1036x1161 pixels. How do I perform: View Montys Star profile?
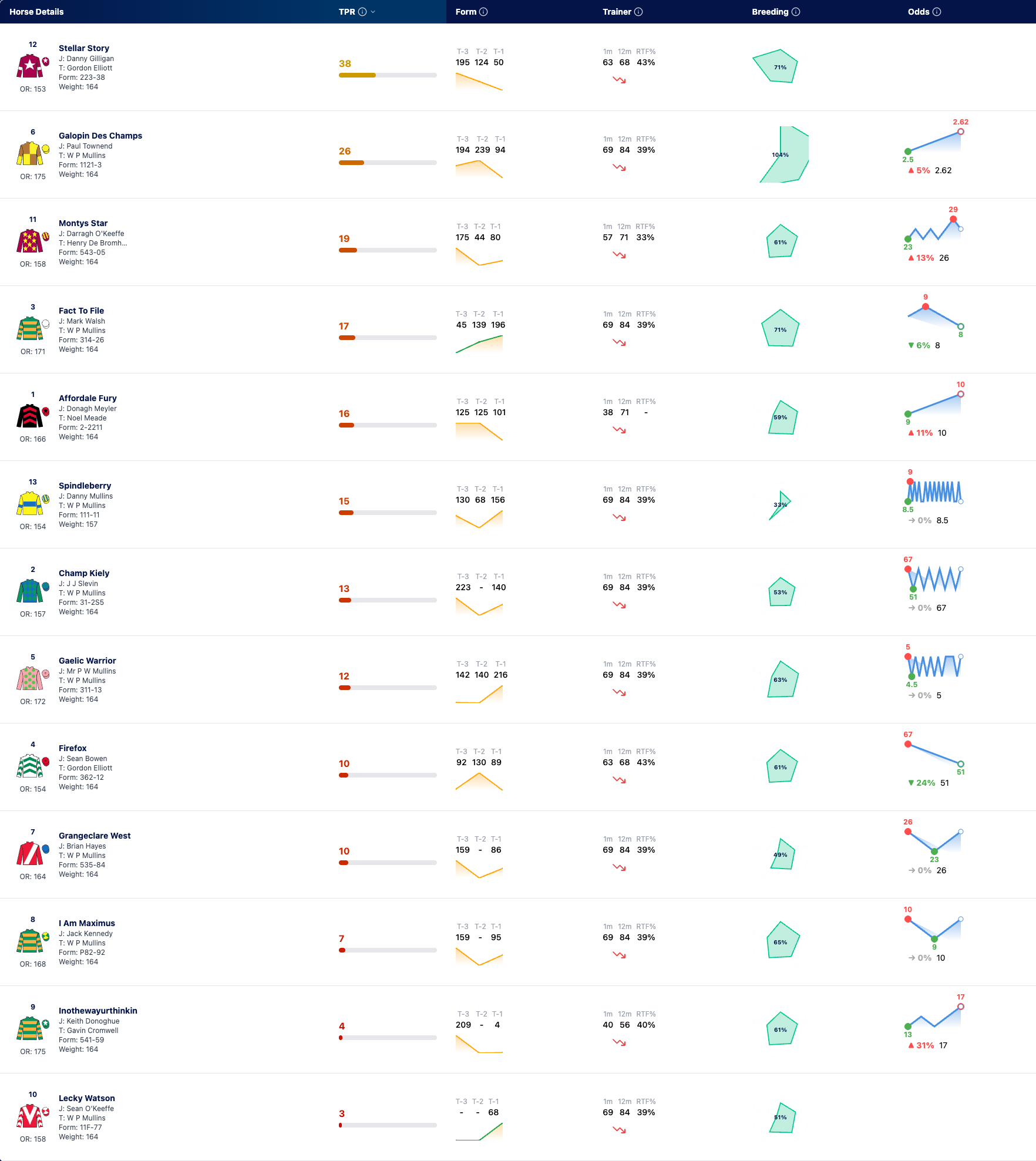83,223
